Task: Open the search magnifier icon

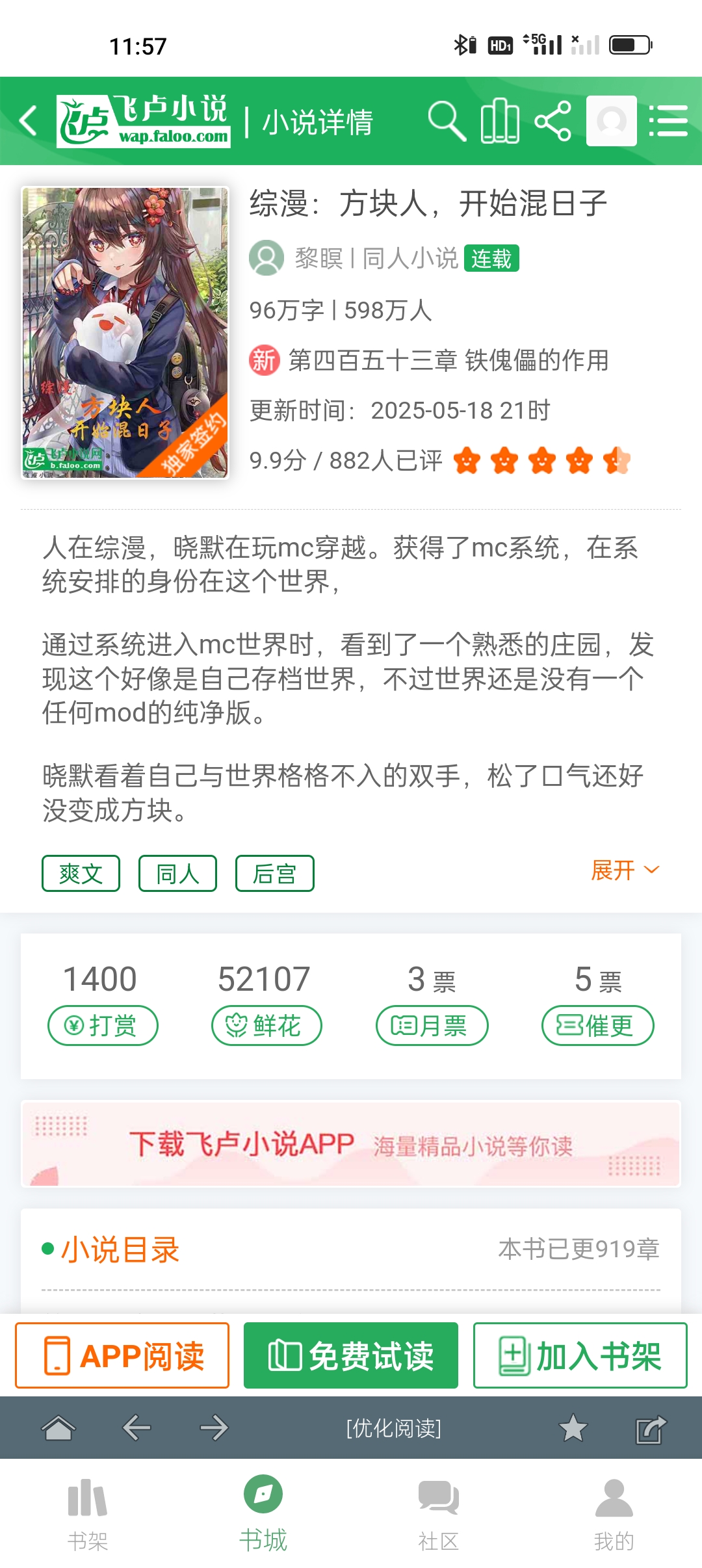Action: 447,121
